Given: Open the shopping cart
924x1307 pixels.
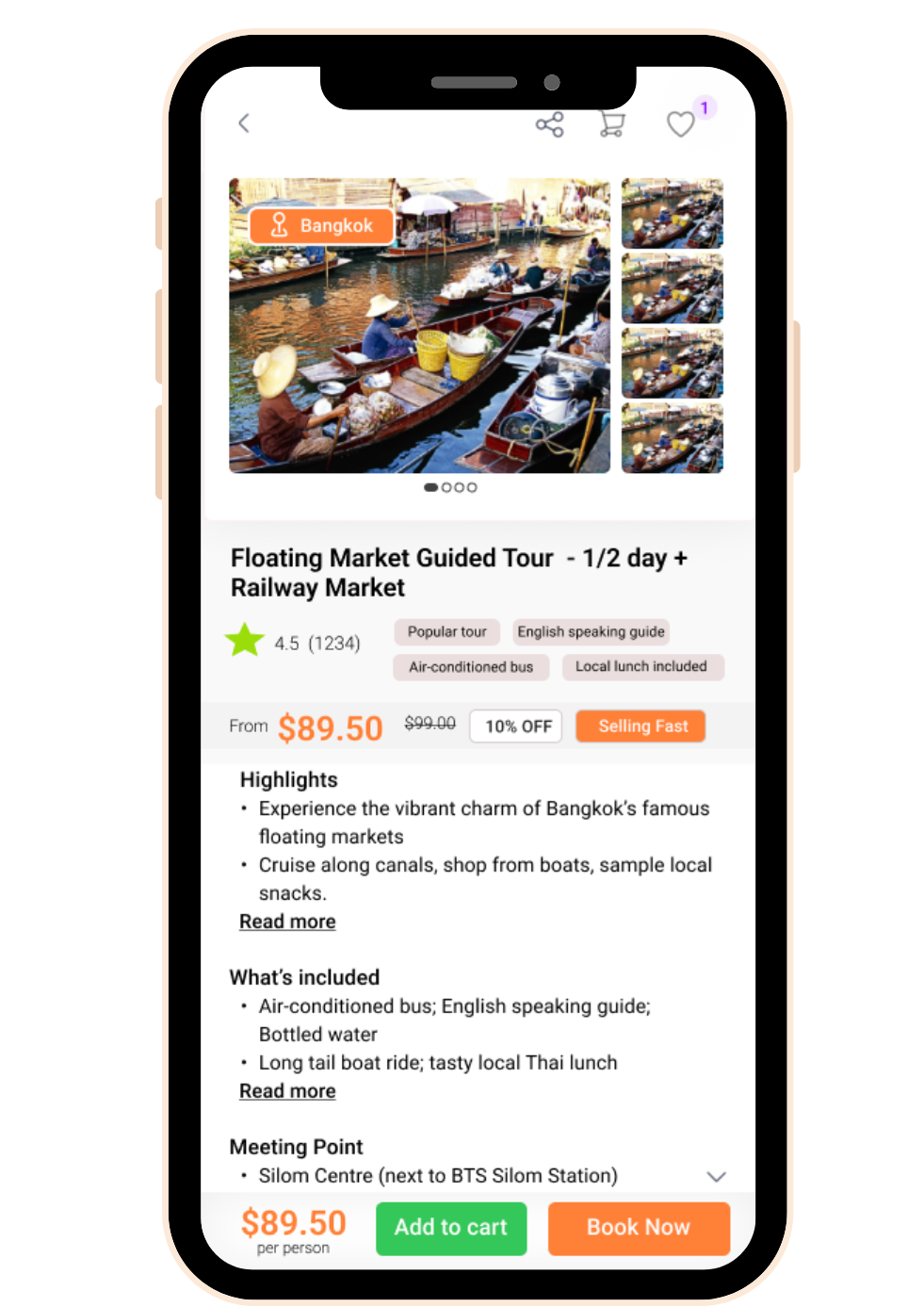Looking at the screenshot, I should [612, 123].
